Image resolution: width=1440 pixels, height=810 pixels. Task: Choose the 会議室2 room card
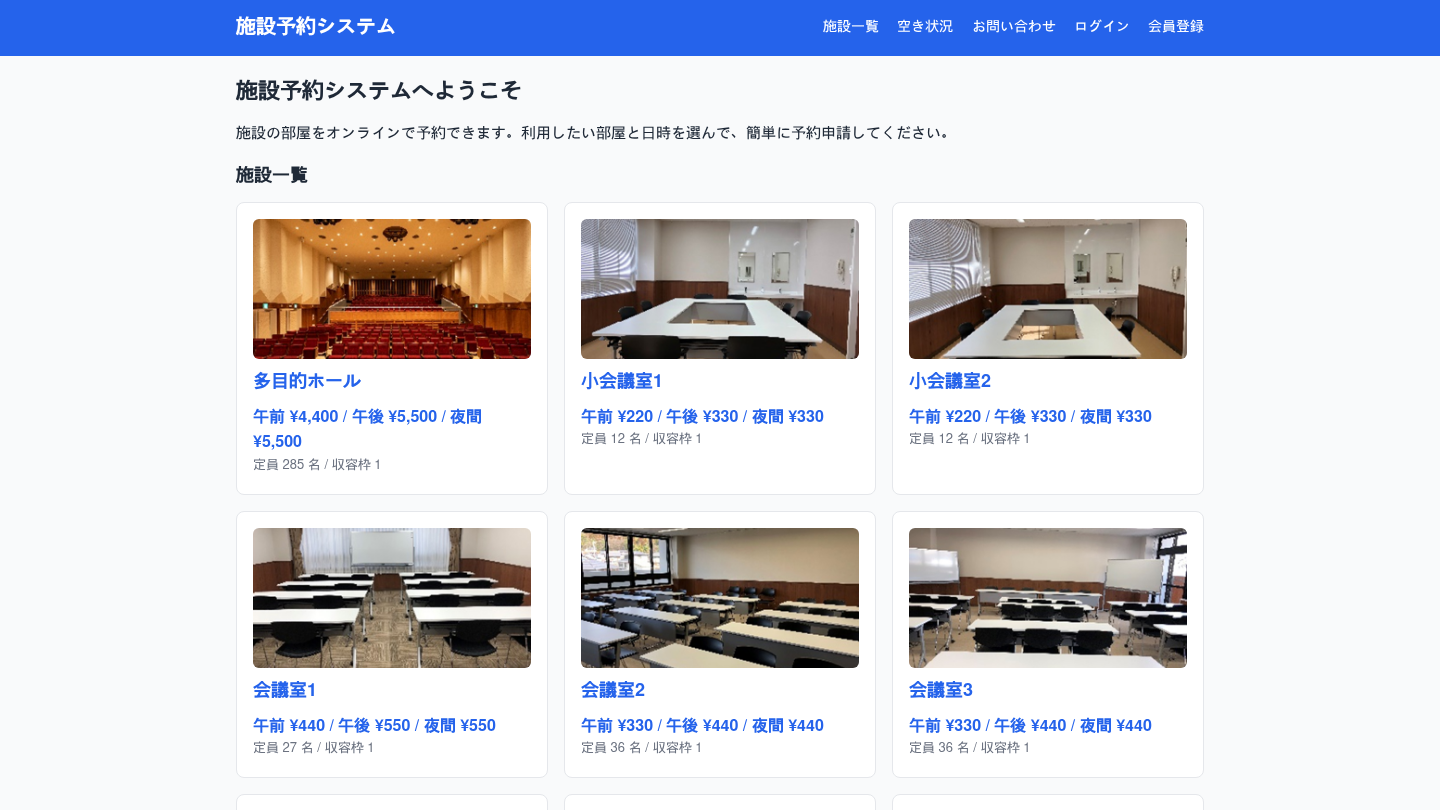pyautogui.click(x=720, y=644)
